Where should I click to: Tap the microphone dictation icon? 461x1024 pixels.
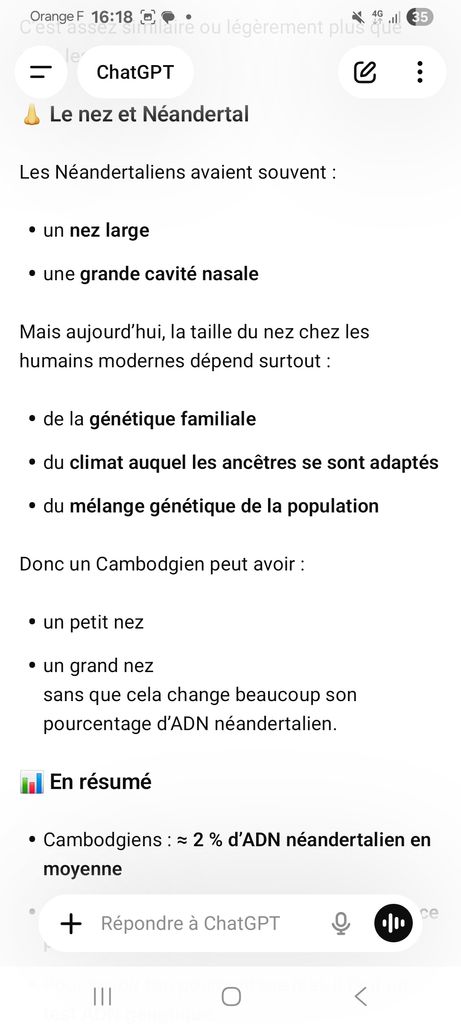point(340,923)
